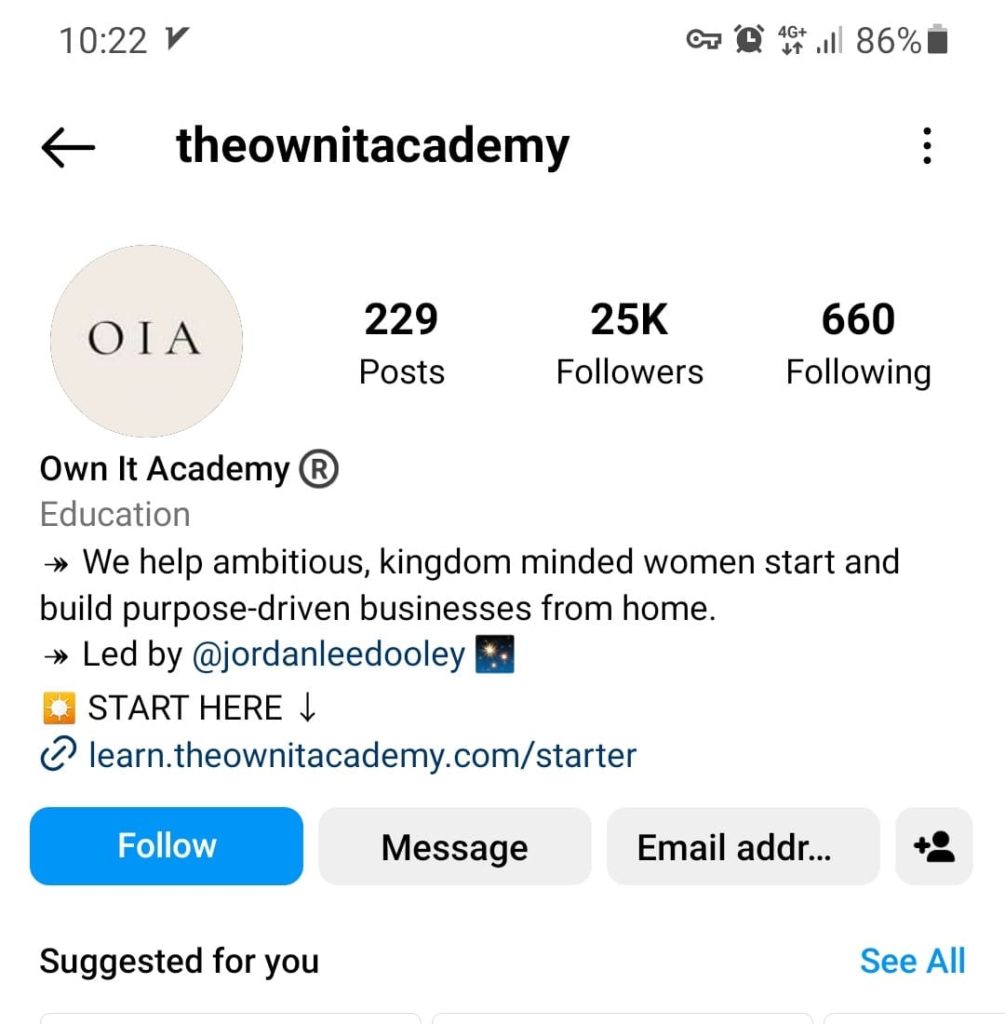Tap the link icon beside the bio URL
1005x1024 pixels.
click(x=58, y=755)
